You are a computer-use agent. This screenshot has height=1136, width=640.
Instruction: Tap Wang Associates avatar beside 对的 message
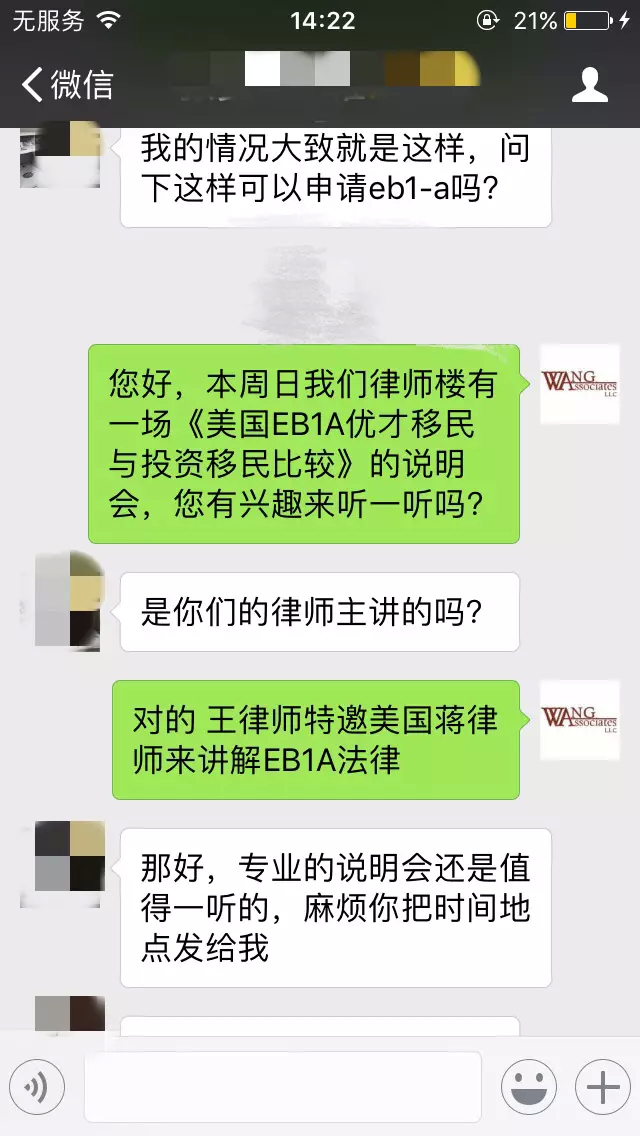point(579,720)
